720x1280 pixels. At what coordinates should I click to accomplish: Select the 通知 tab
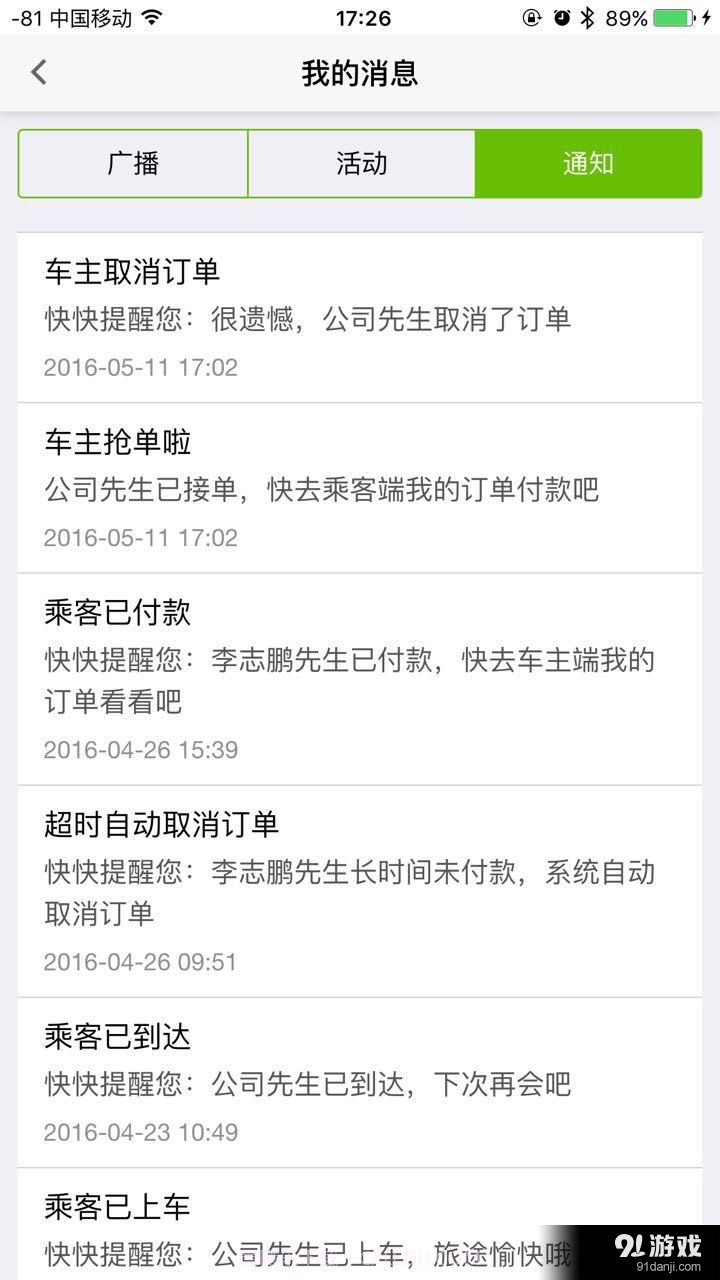pos(588,163)
